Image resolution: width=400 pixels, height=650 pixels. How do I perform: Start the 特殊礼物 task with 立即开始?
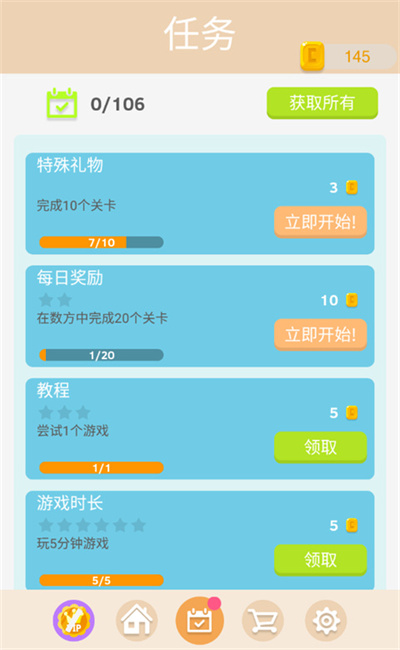click(320, 222)
